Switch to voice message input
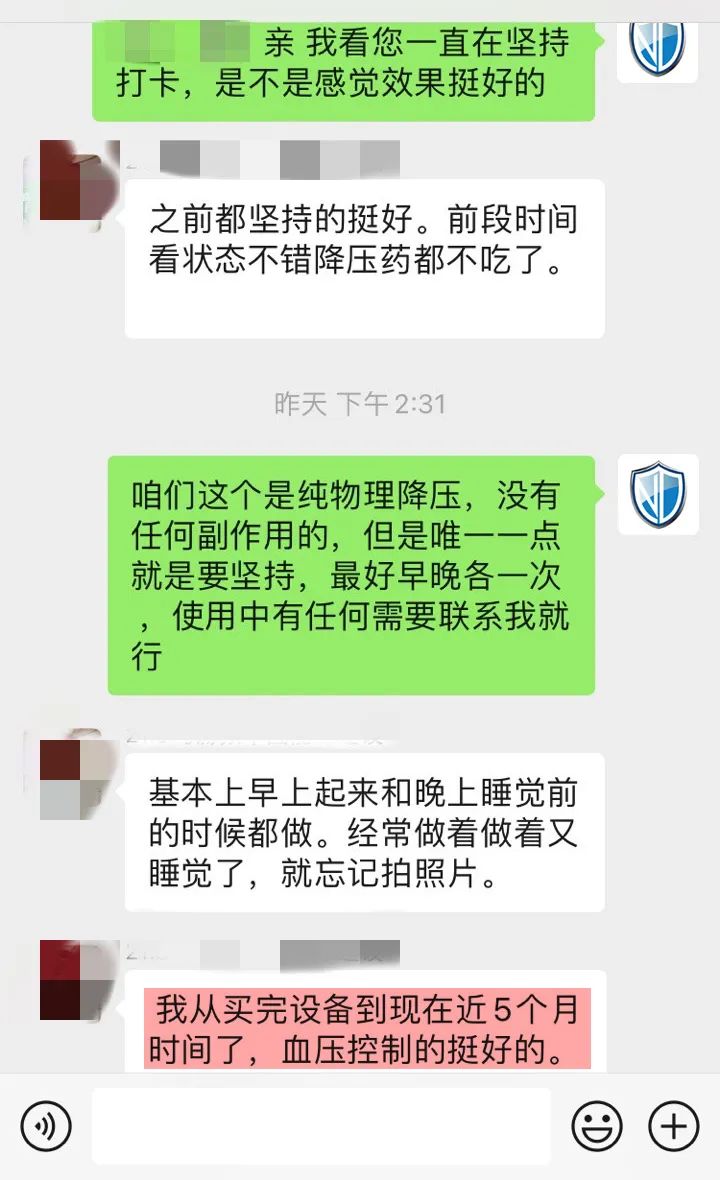This screenshot has width=720, height=1180. click(46, 1127)
